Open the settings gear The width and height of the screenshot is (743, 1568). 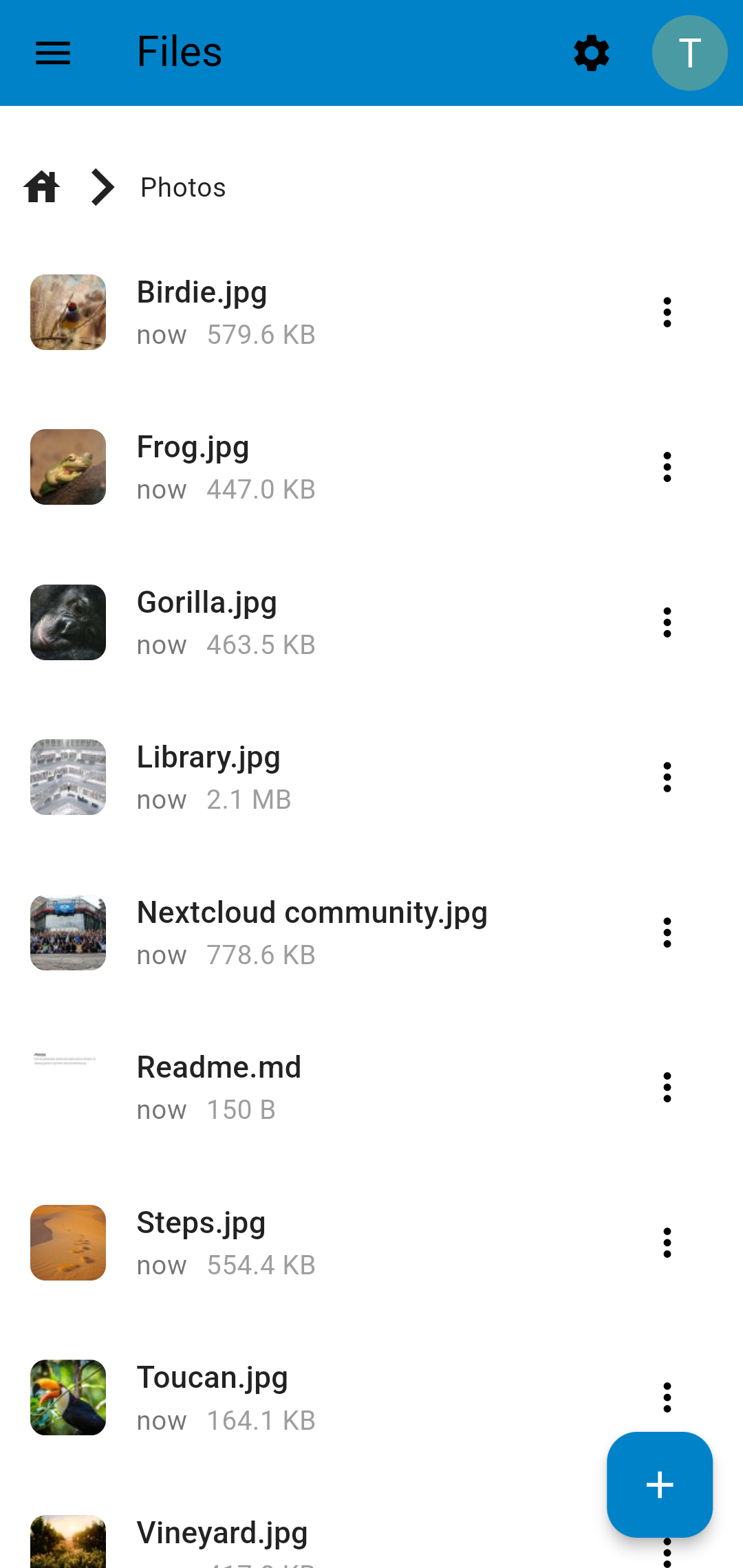(x=592, y=53)
